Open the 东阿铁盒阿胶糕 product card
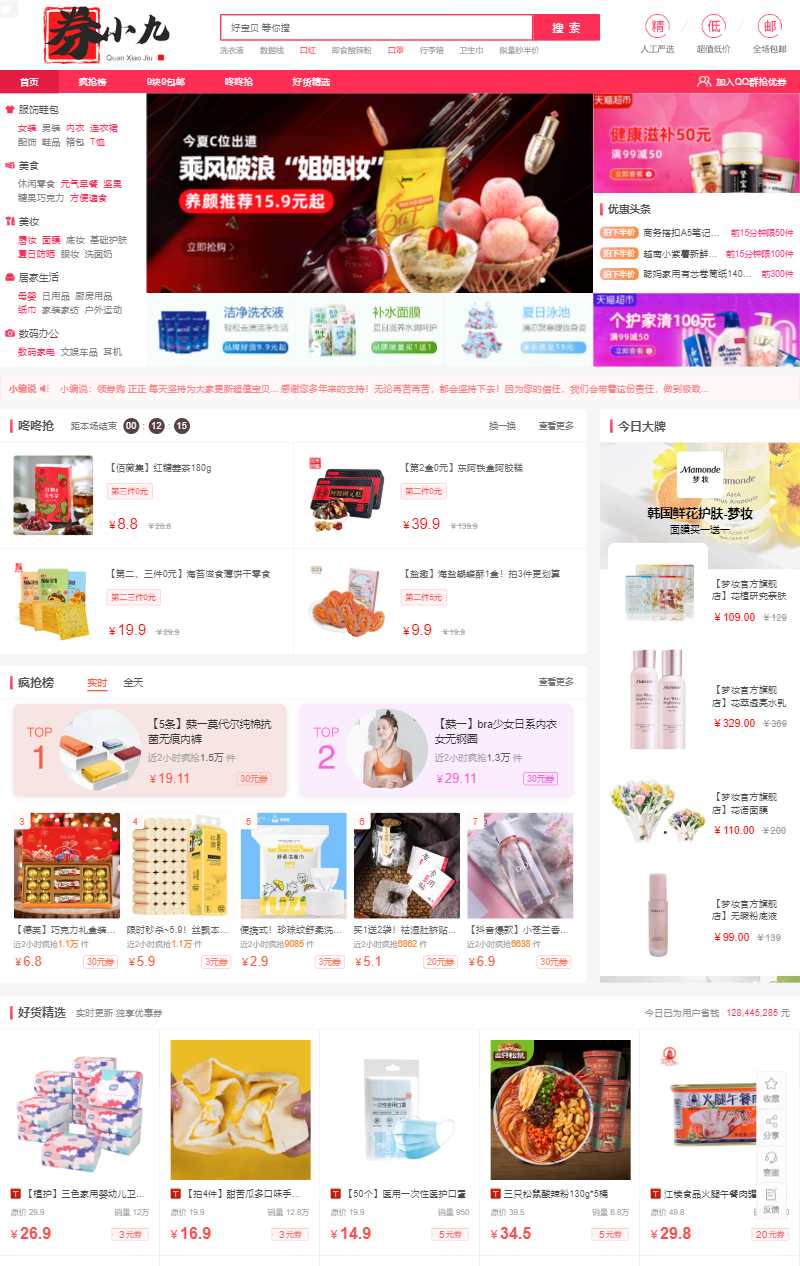800x1266 pixels. [x=440, y=494]
